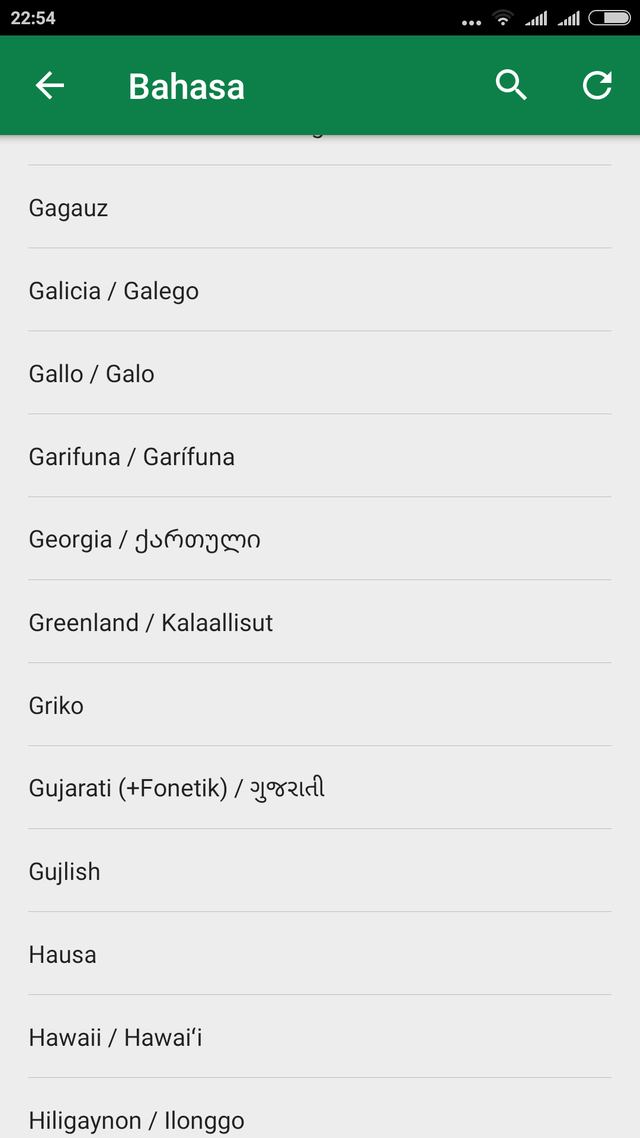Select Hausa from the list
Viewport: 640px width, 1138px height.
[320, 954]
